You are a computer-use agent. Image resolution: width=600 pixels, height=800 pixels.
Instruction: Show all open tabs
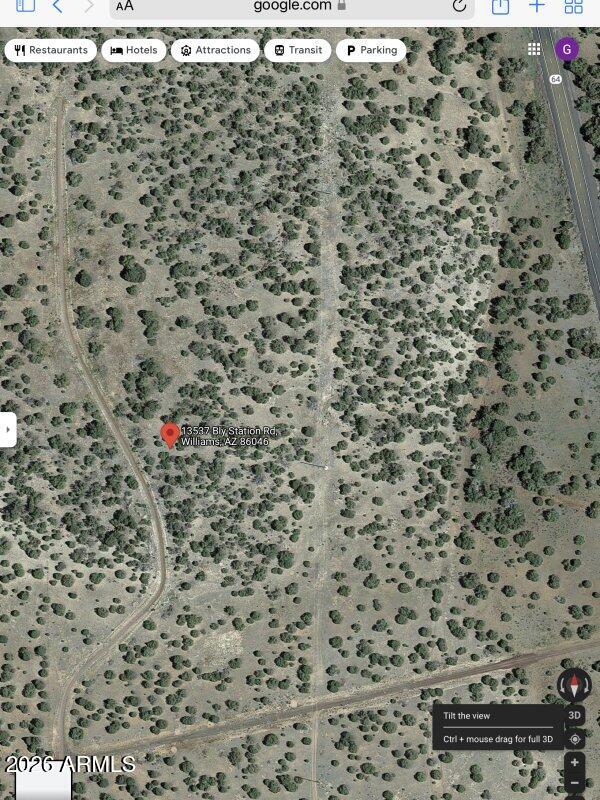[x=573, y=6]
